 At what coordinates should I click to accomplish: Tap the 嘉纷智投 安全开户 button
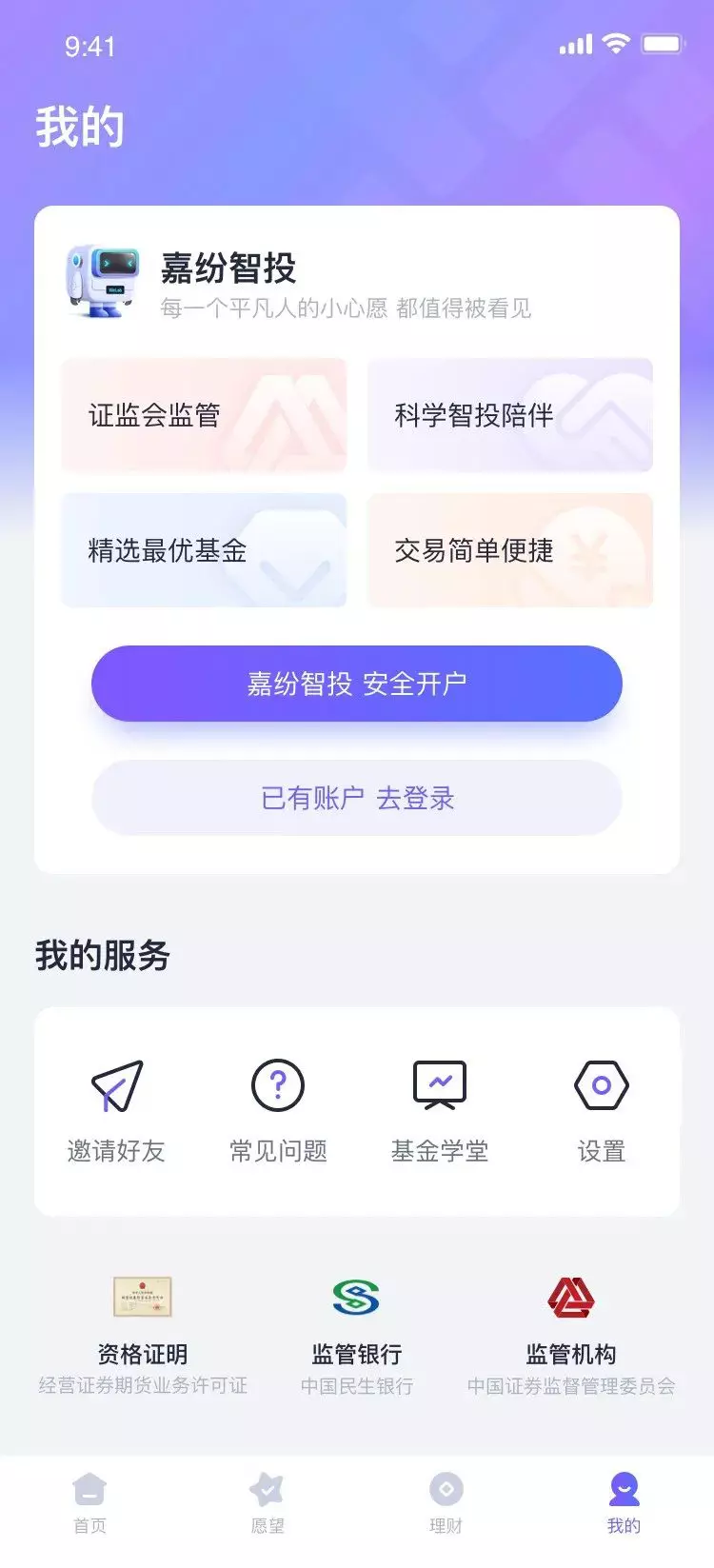click(x=357, y=684)
